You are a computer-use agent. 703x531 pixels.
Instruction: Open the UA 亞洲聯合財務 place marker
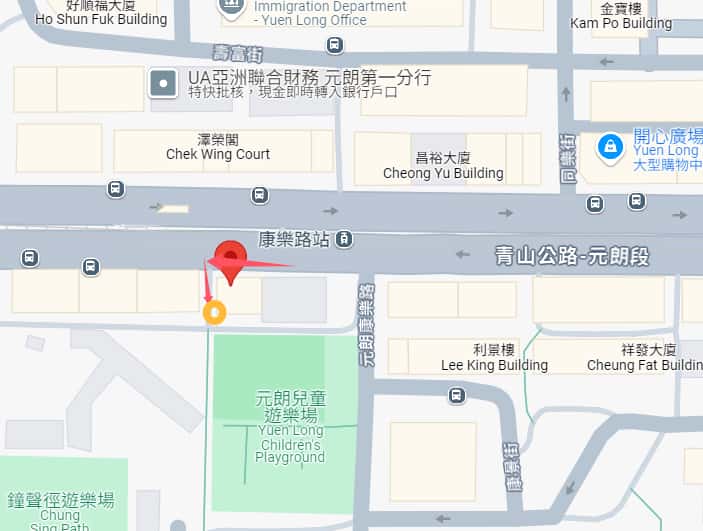point(162,83)
